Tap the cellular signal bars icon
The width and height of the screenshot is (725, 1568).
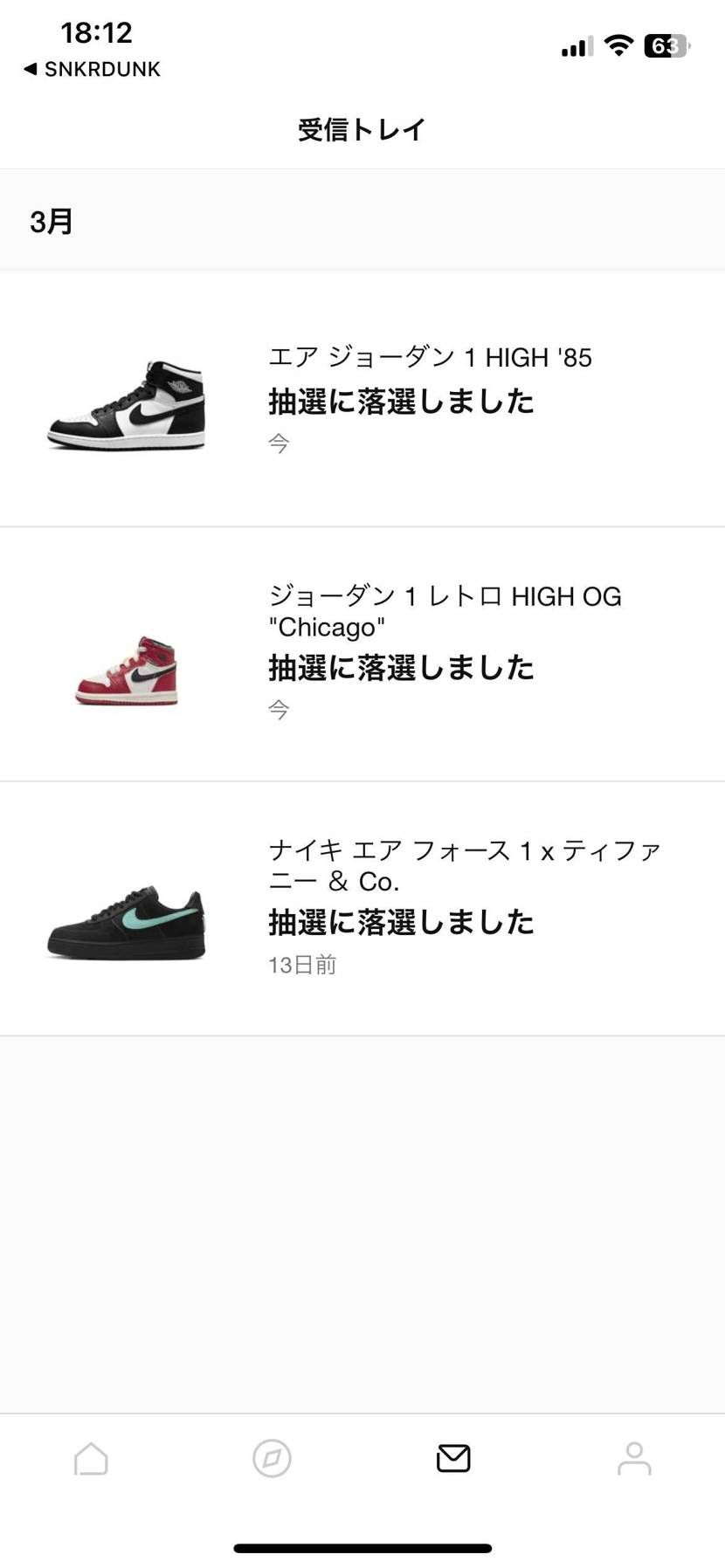574,45
